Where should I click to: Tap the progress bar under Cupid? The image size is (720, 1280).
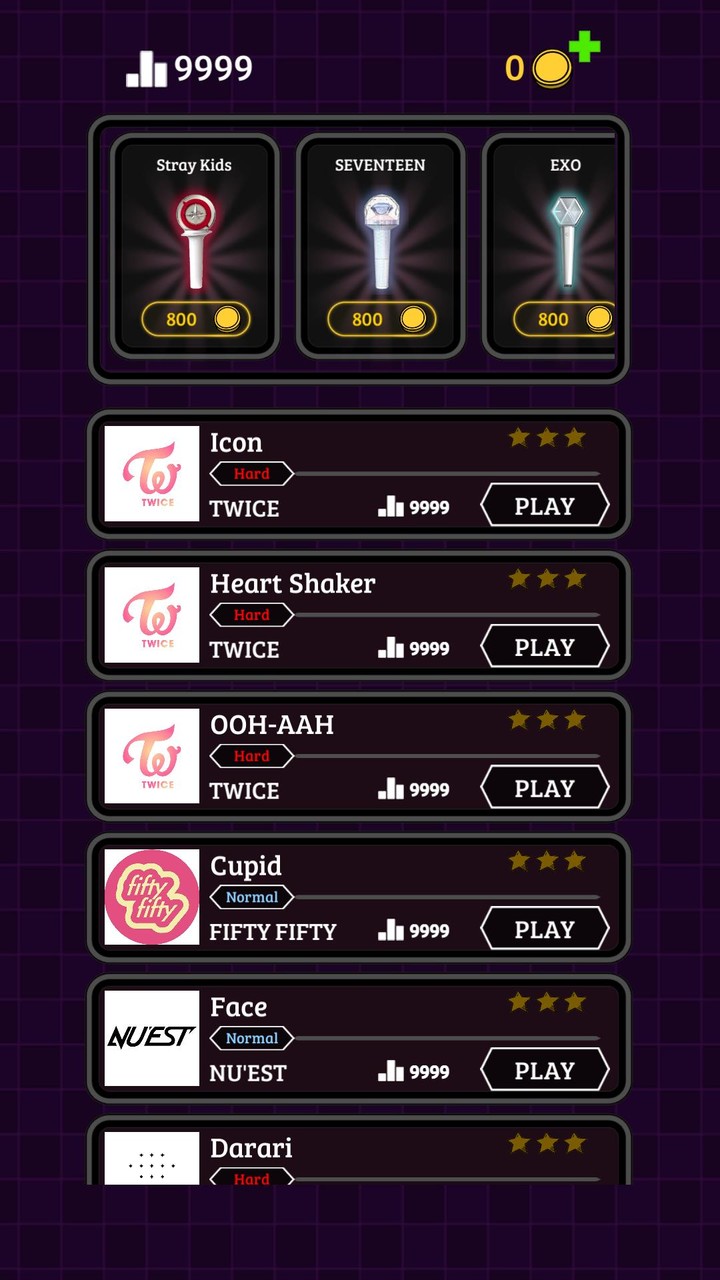(440, 897)
